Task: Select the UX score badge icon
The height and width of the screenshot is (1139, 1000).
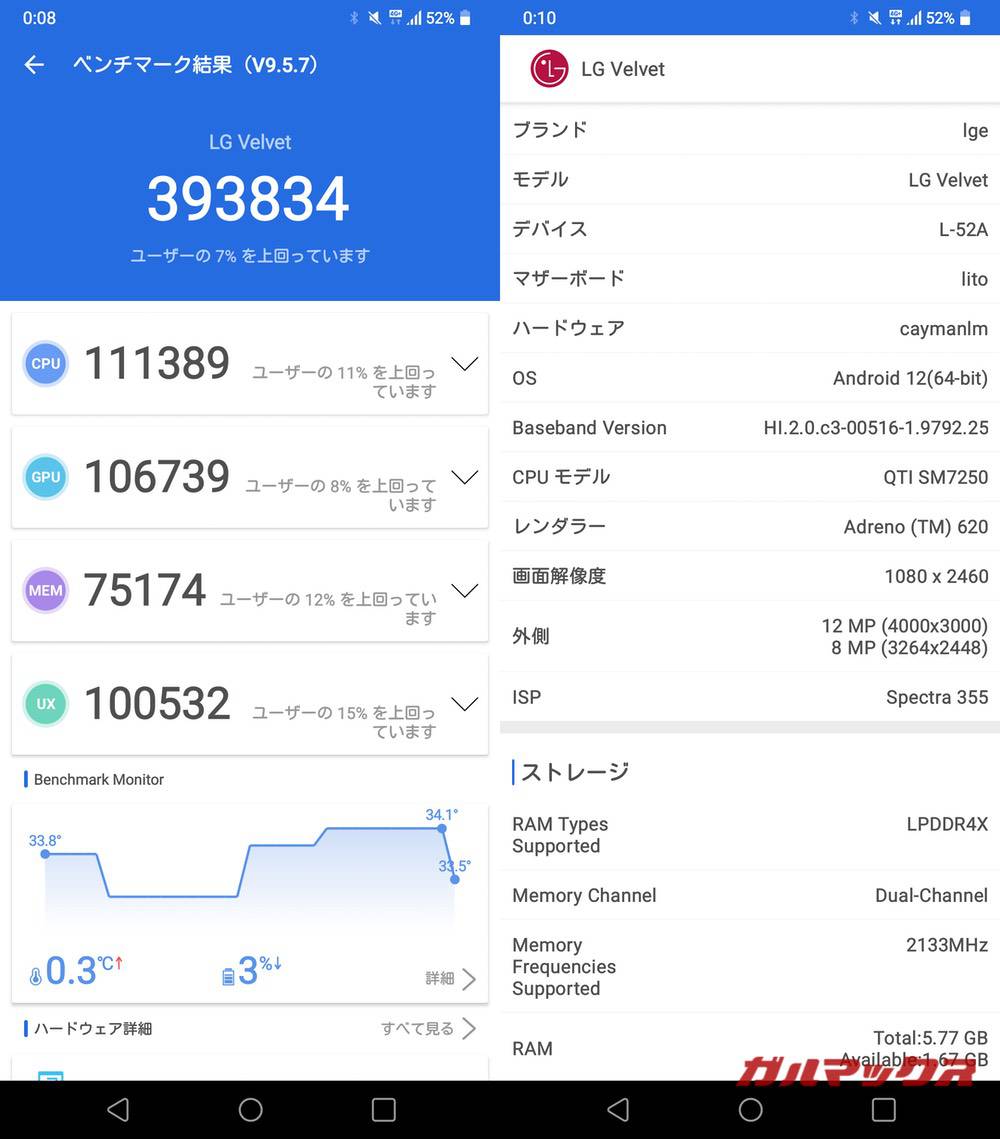Action: [x=45, y=703]
